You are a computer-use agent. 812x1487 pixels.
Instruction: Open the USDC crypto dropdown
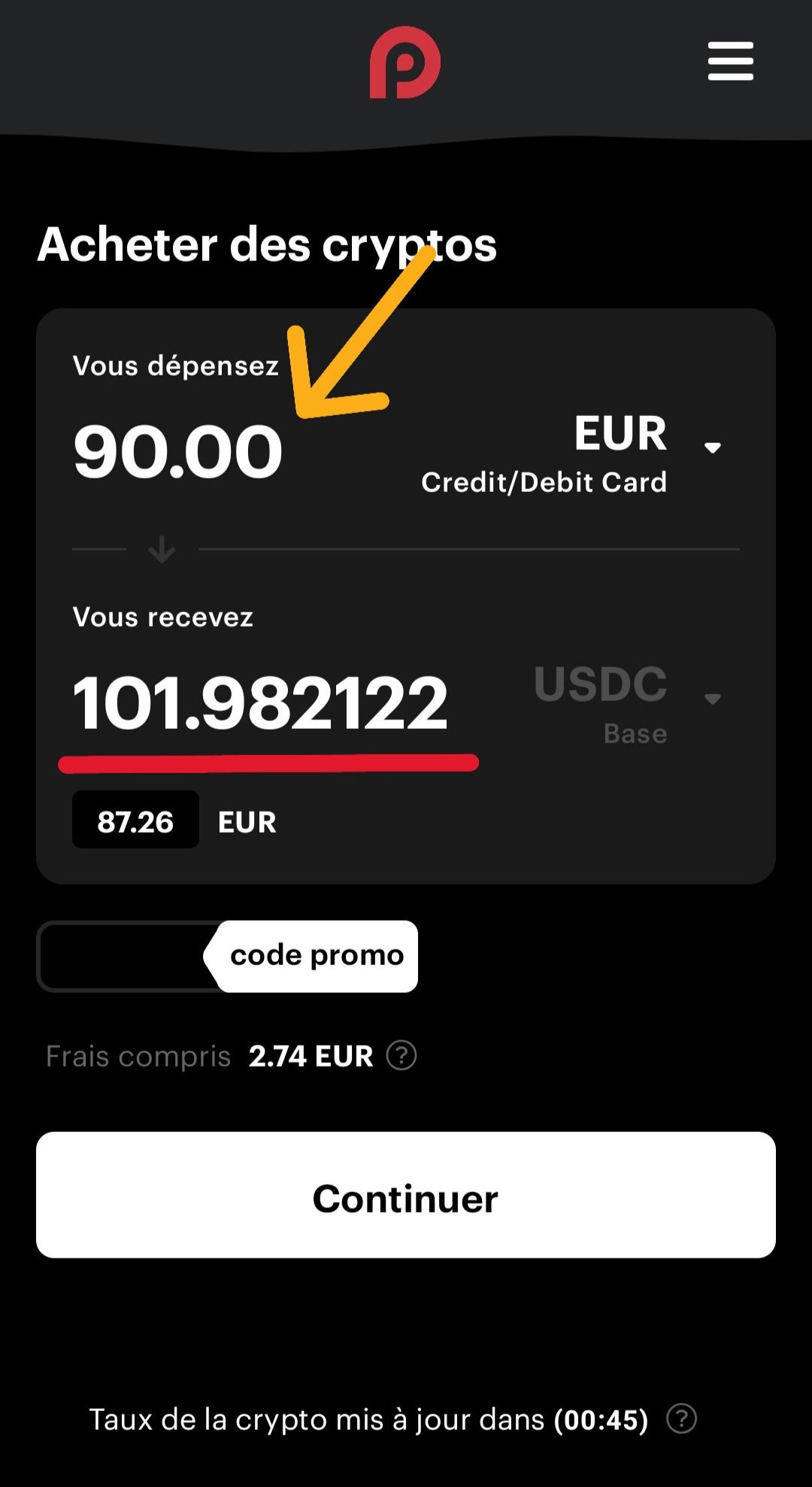pyautogui.click(x=711, y=698)
